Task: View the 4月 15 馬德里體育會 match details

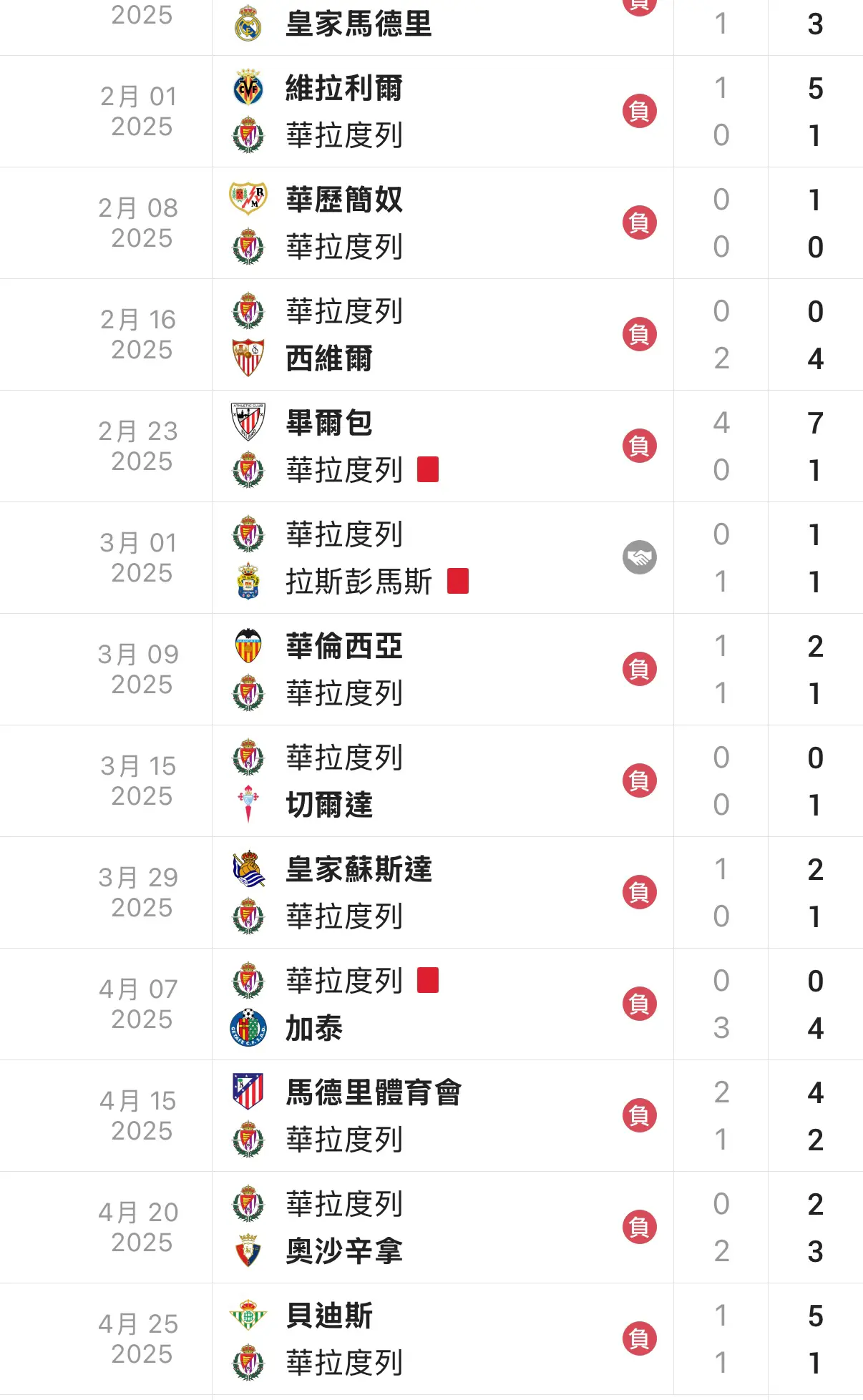Action: click(x=431, y=1116)
